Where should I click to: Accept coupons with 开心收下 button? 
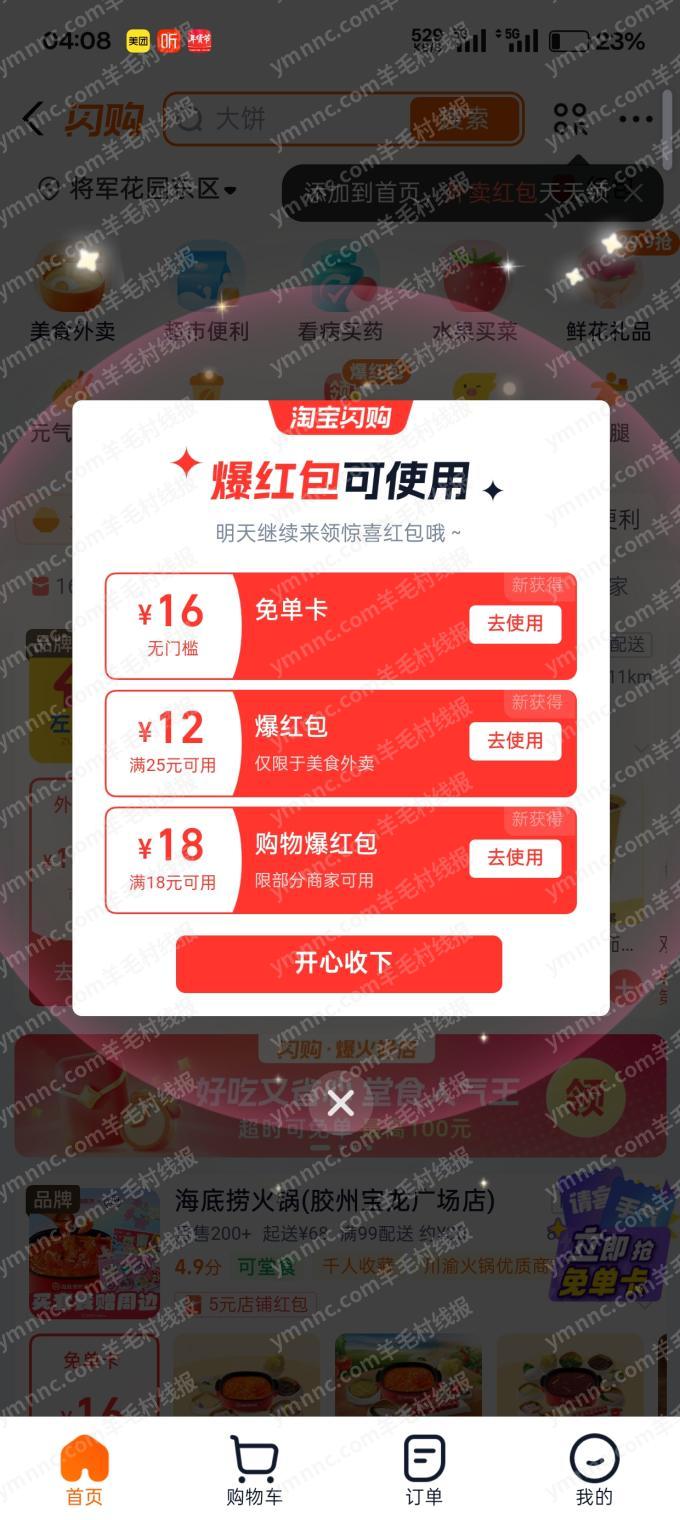click(339, 964)
